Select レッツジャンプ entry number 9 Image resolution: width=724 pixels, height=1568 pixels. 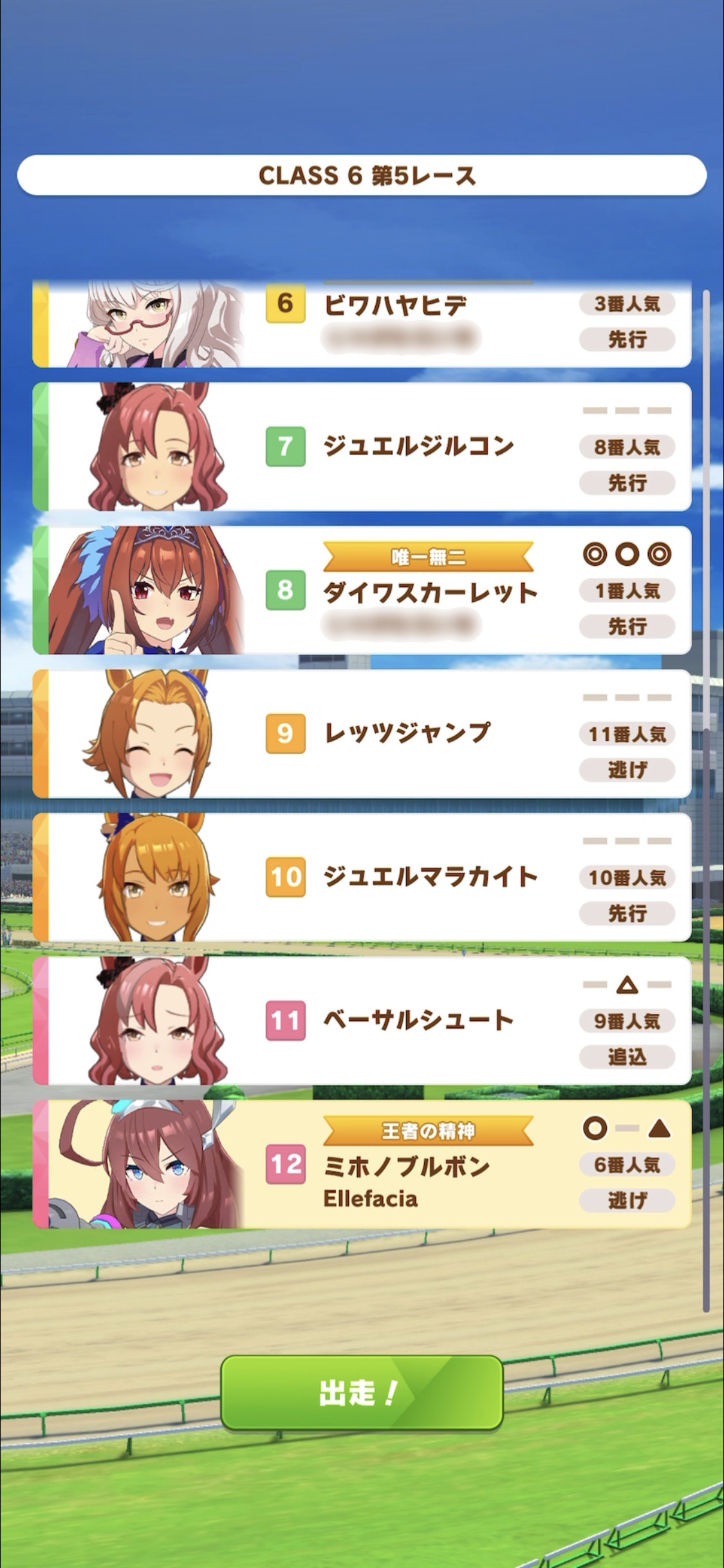pyautogui.click(x=362, y=734)
